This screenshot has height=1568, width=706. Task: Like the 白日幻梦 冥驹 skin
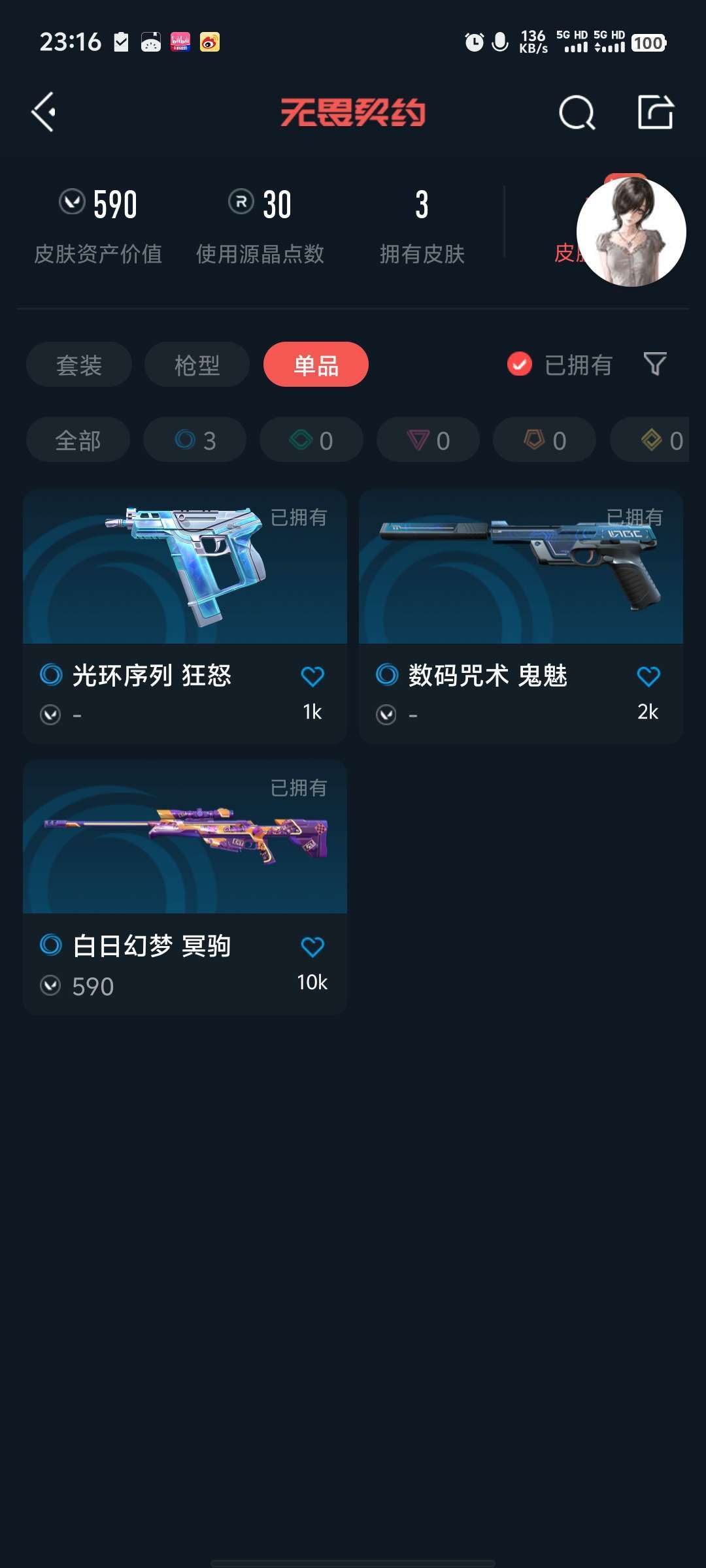tap(312, 947)
